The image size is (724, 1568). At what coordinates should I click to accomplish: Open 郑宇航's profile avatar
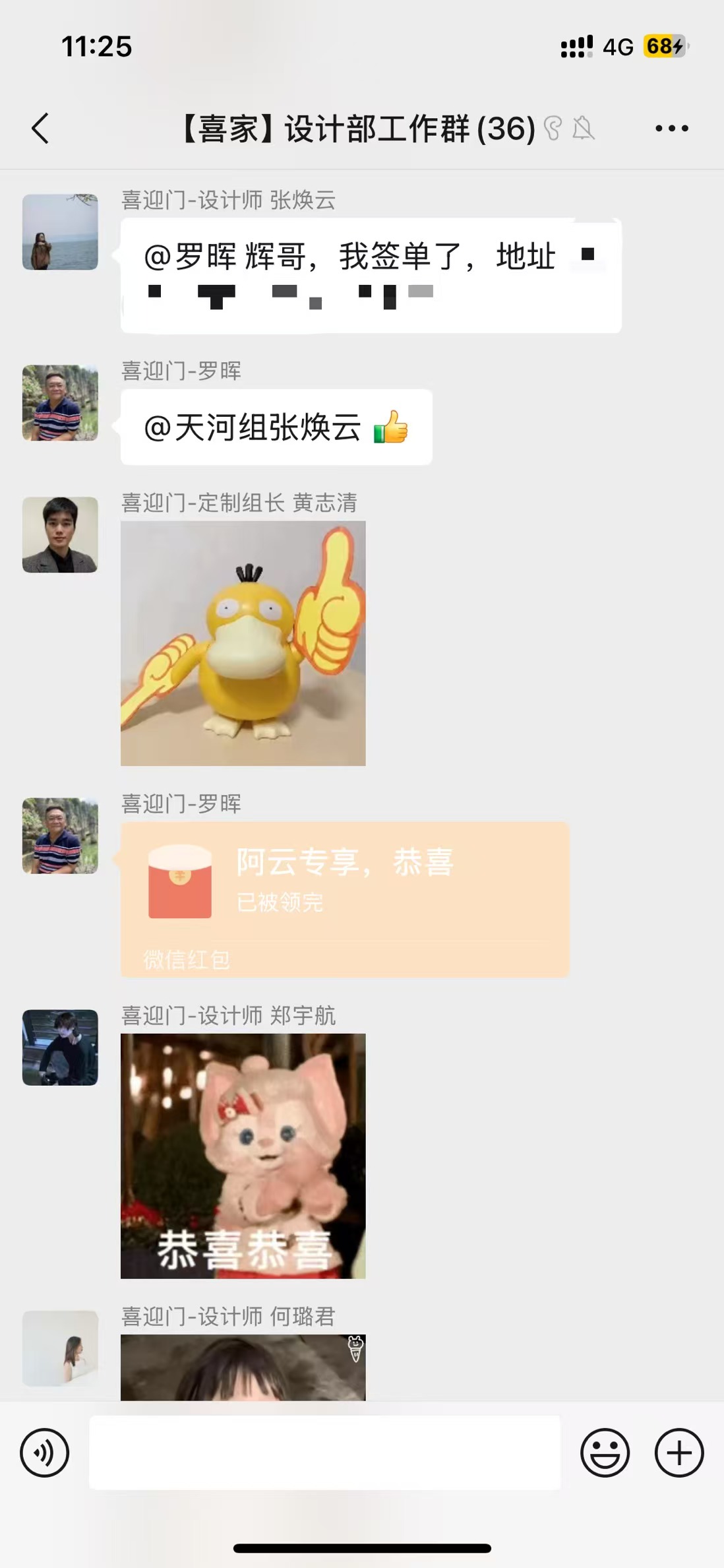[60, 1048]
